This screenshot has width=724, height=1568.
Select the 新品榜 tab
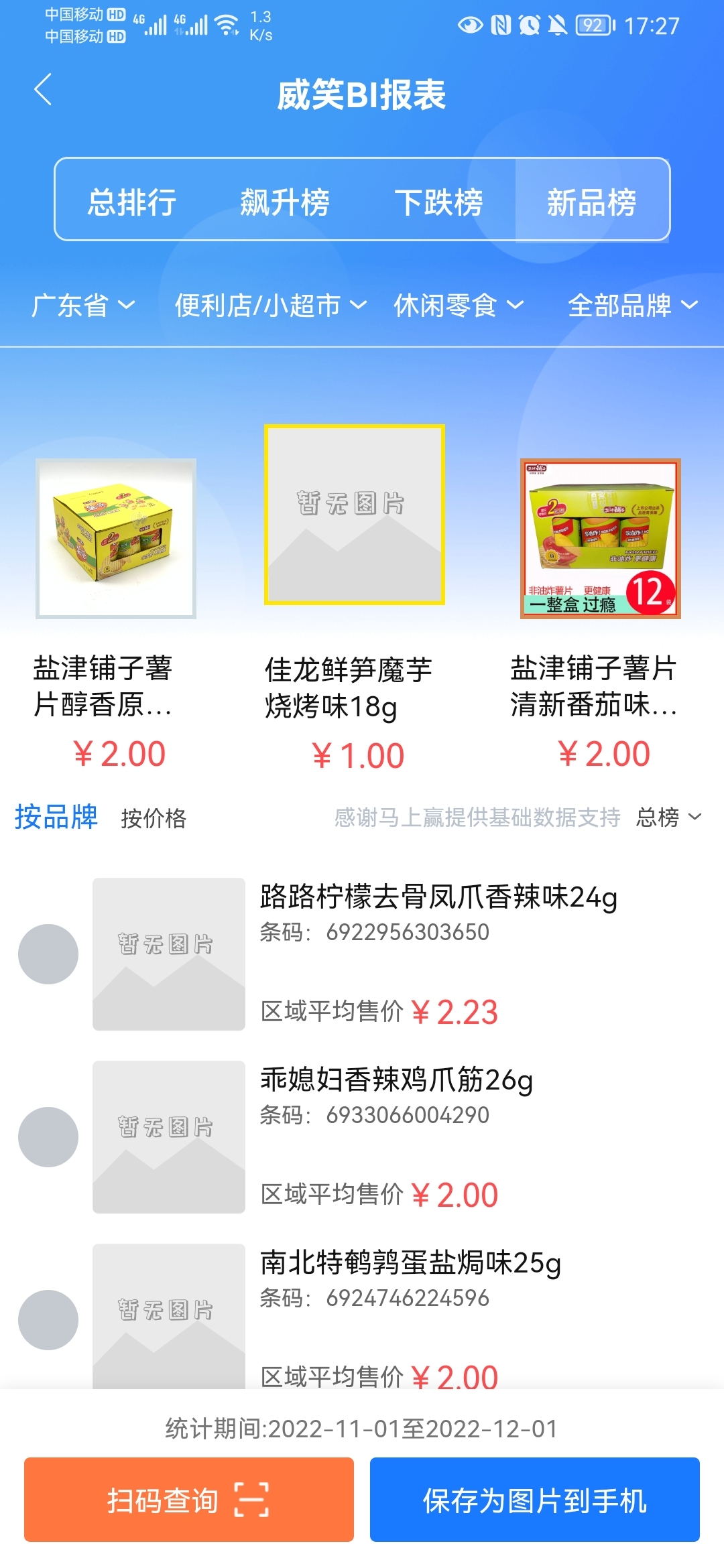(591, 202)
